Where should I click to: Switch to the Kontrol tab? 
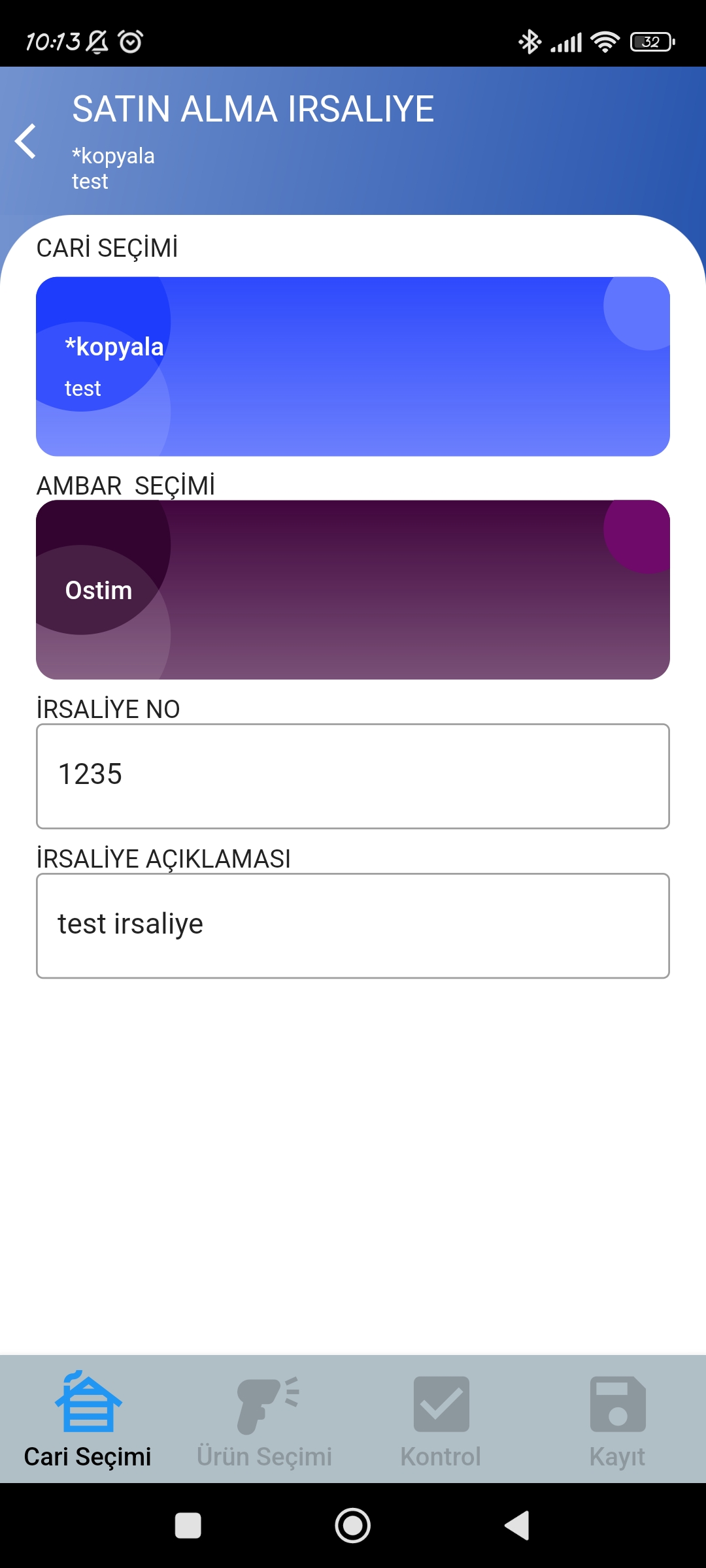coord(441,1420)
